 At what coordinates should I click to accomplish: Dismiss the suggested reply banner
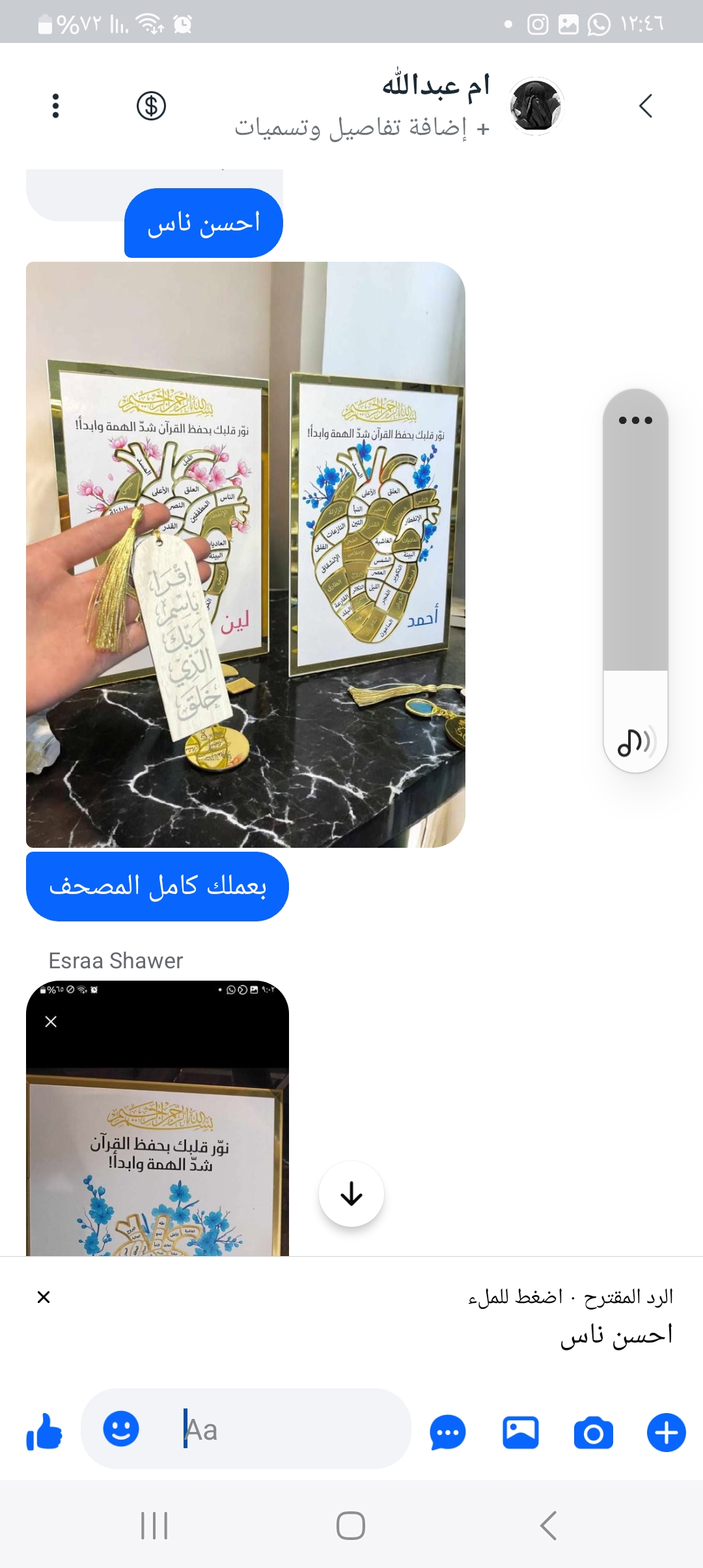pos(44,1297)
